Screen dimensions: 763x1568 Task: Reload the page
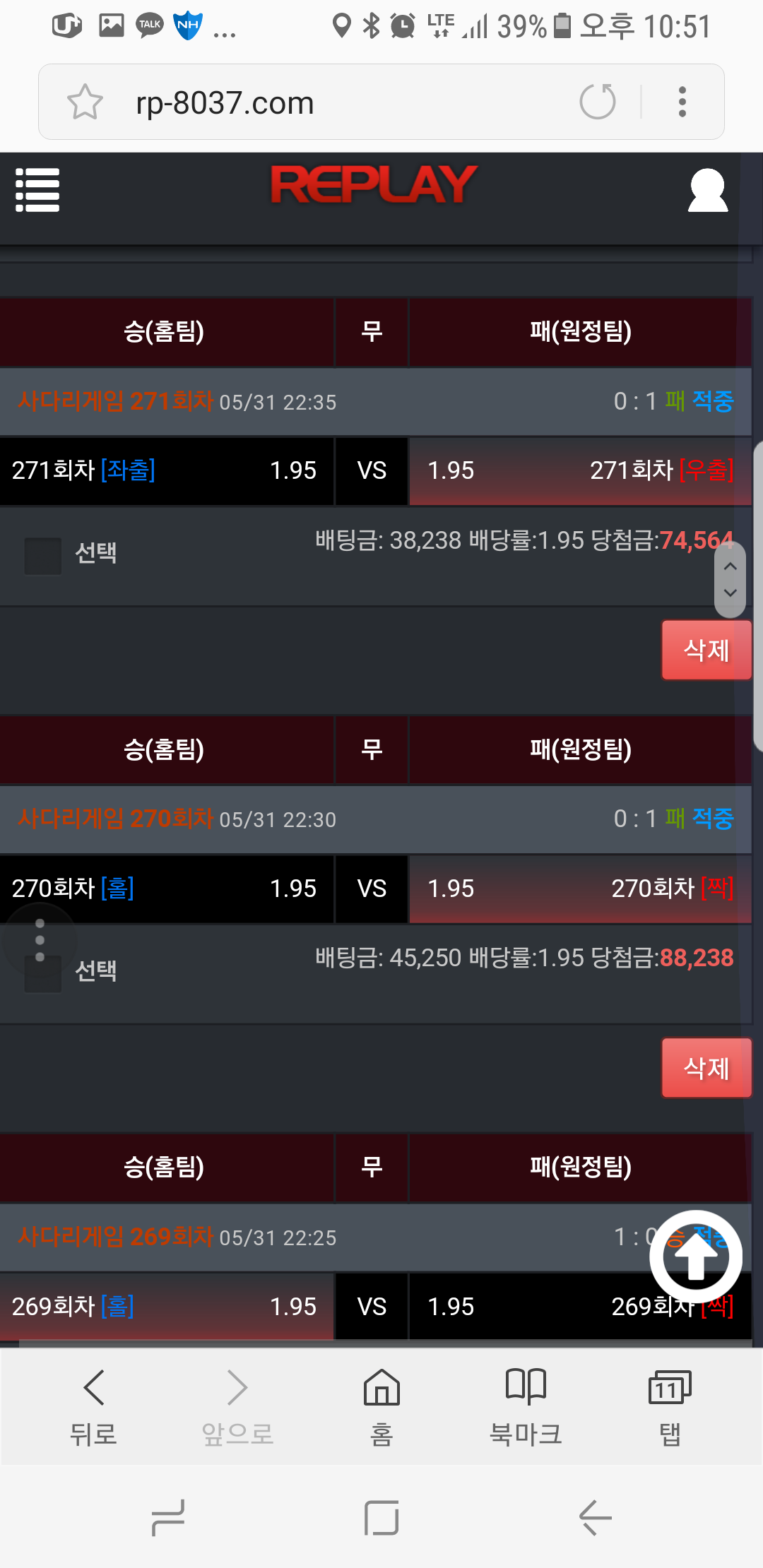click(x=598, y=102)
